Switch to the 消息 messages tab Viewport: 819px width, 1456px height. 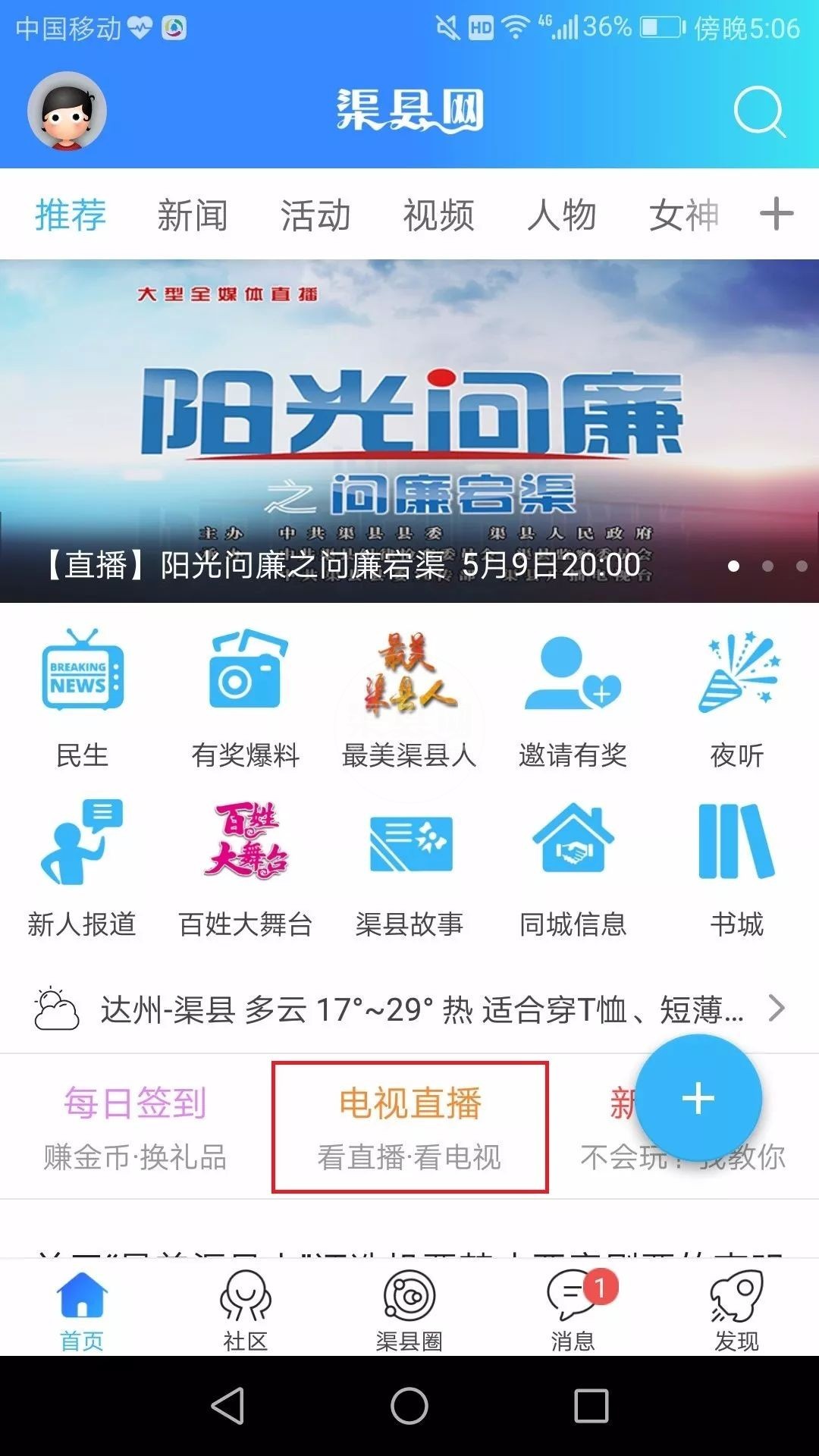click(574, 1308)
